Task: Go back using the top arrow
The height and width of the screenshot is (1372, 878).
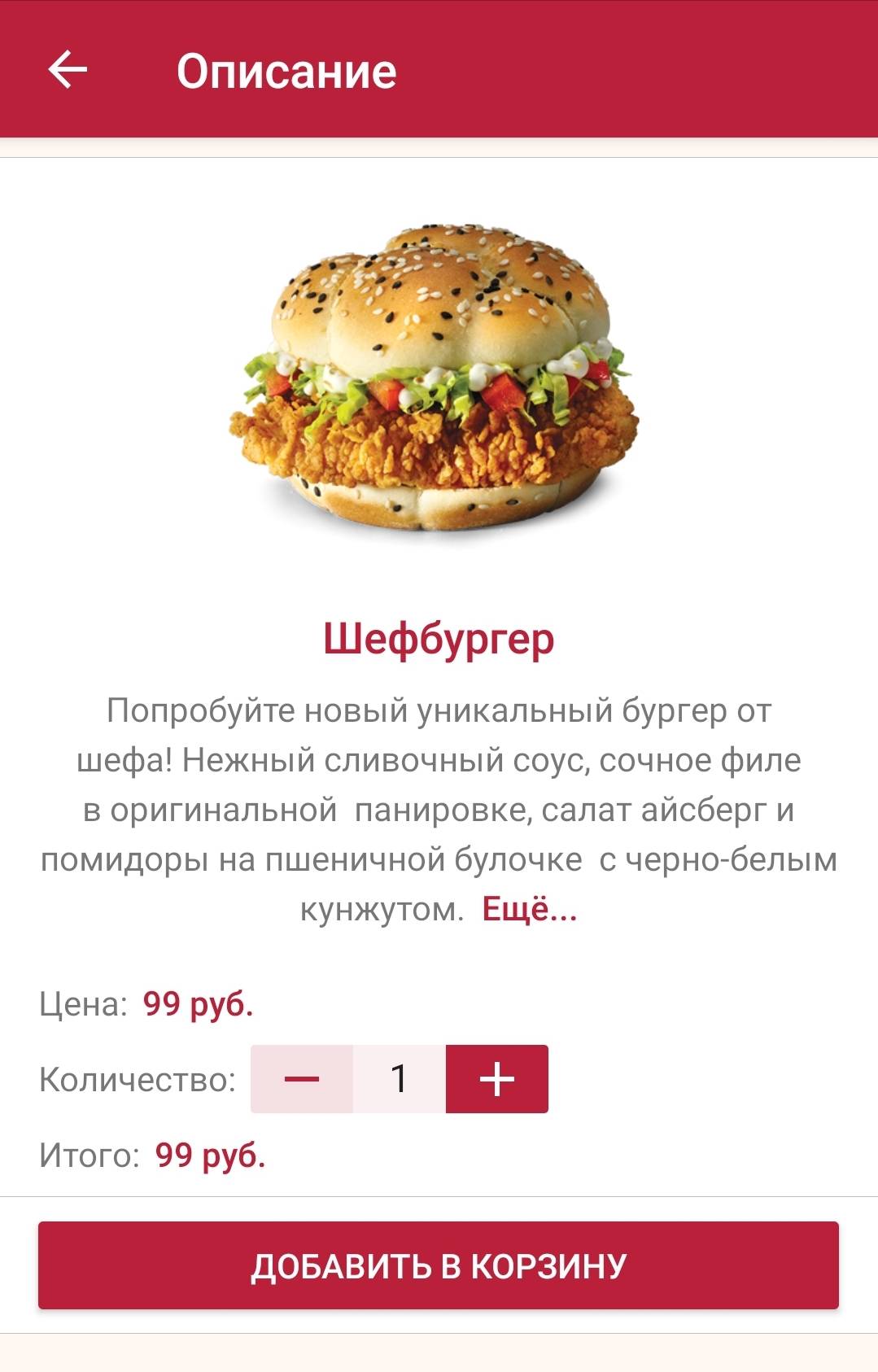Action: click(68, 70)
